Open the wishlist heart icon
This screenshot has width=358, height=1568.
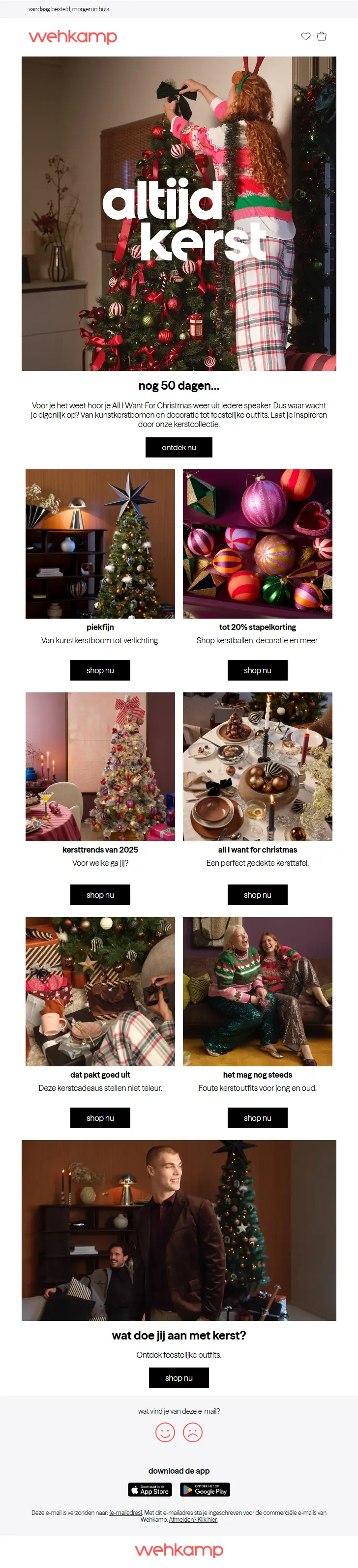click(306, 36)
